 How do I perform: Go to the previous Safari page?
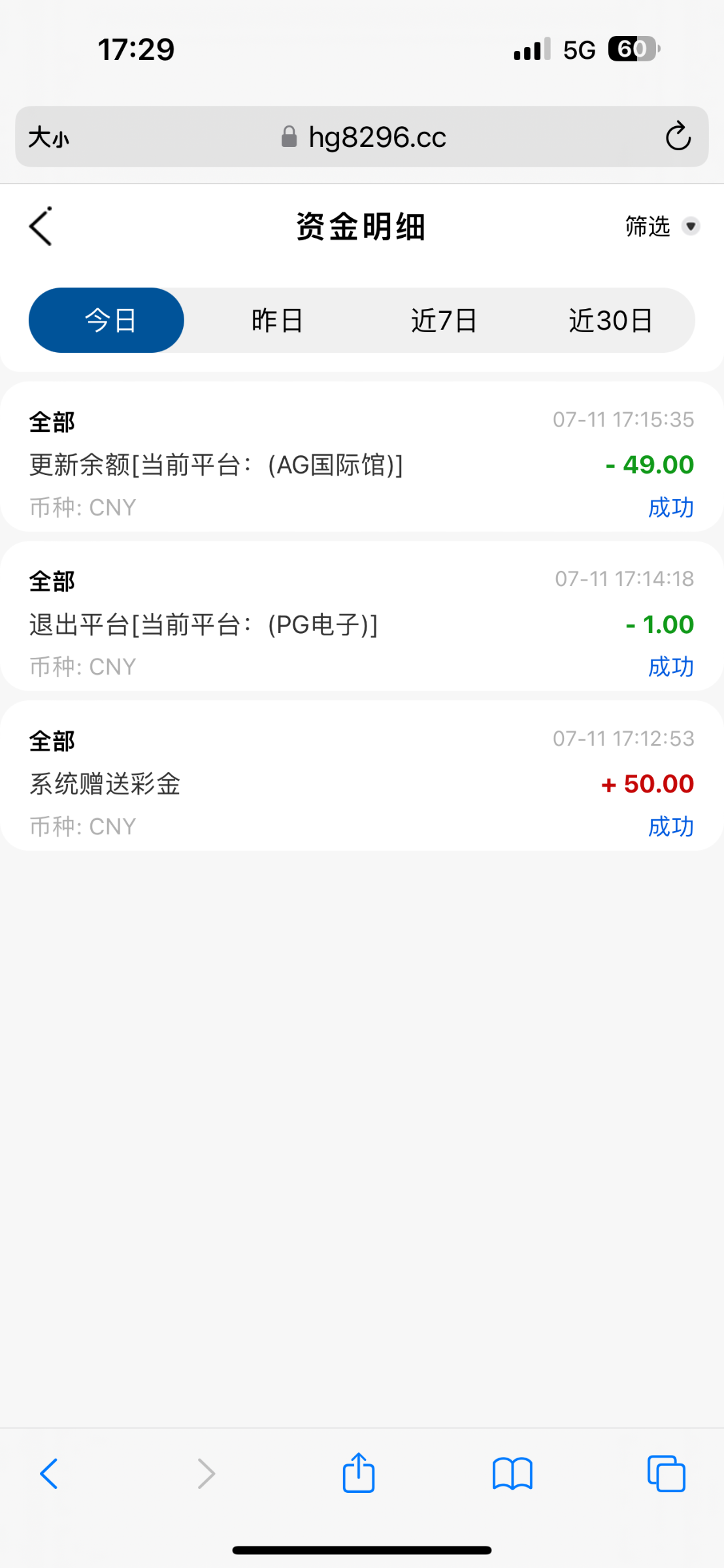50,1474
